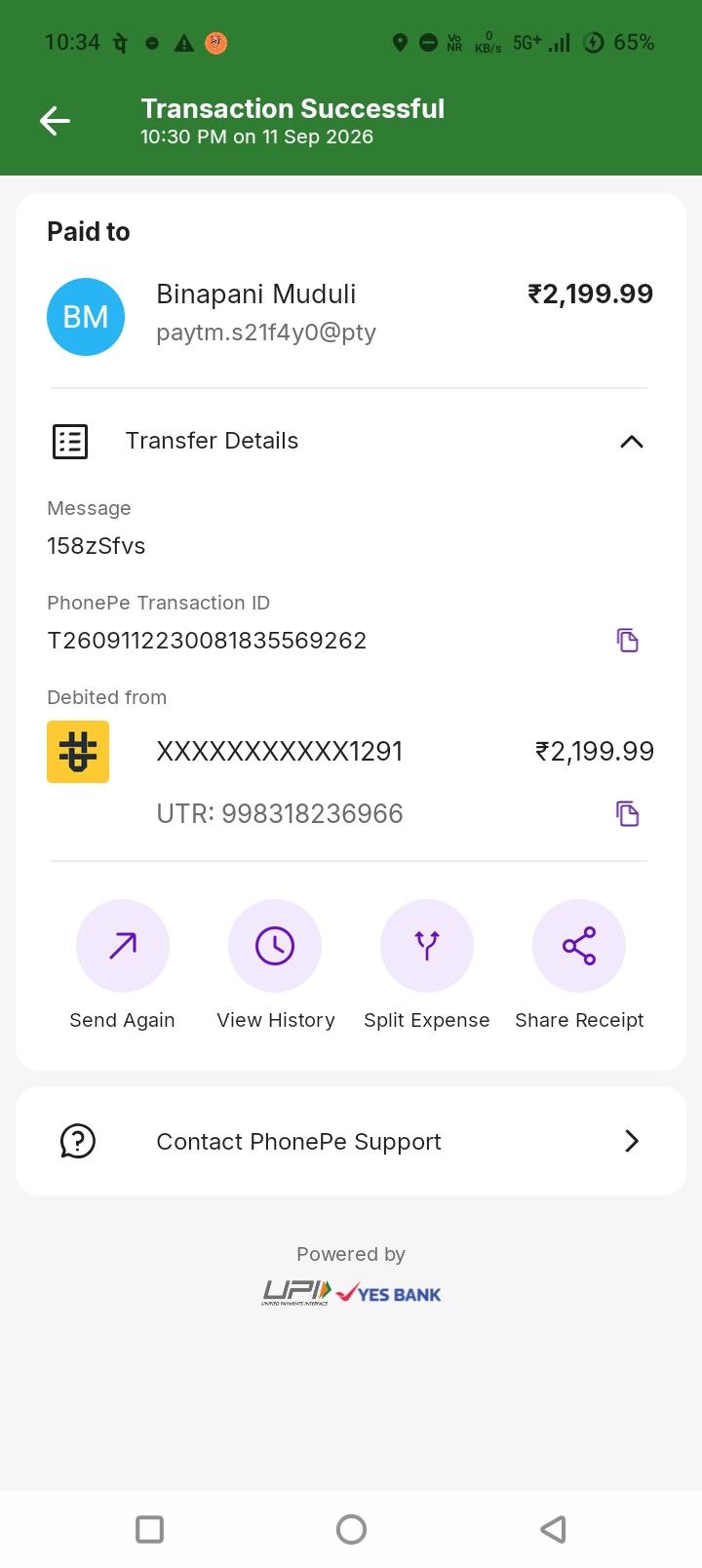Share Receipt of this transaction

pos(579,964)
